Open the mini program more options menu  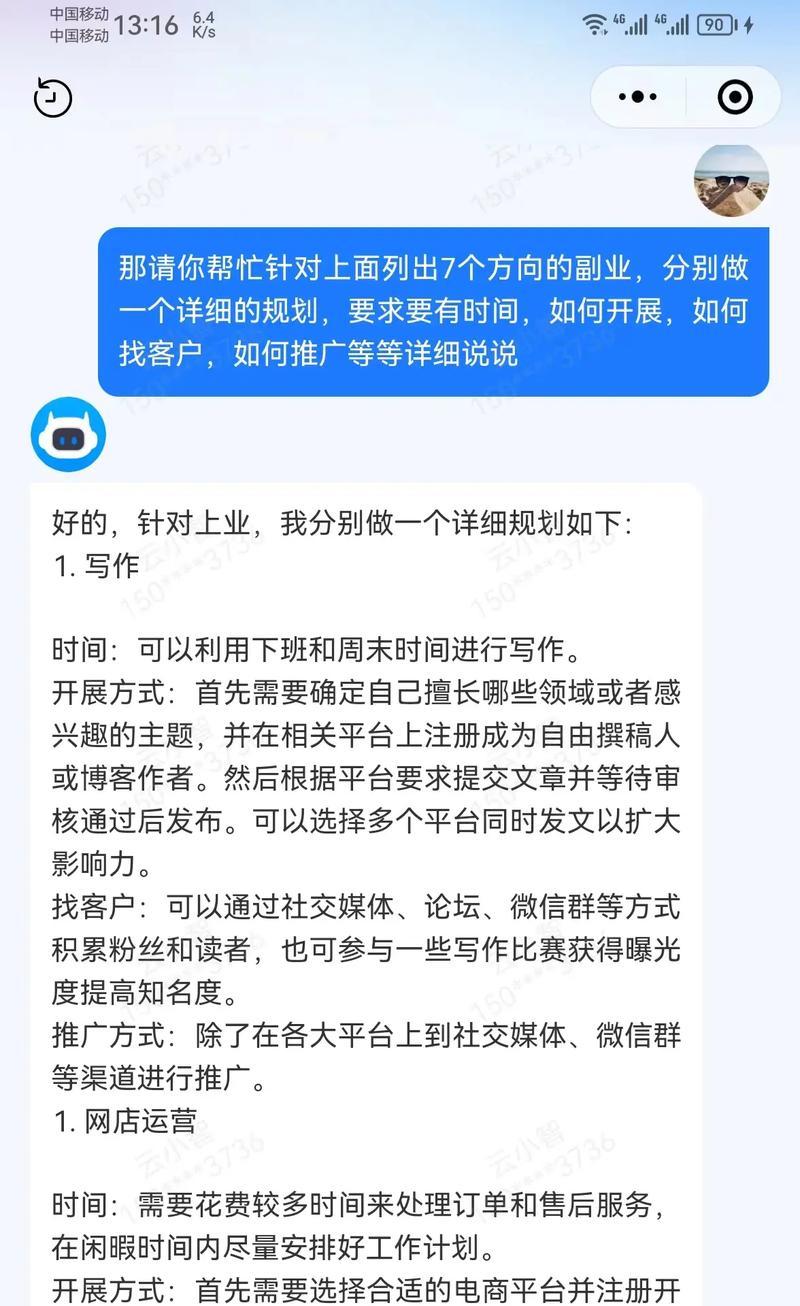pyautogui.click(x=638, y=97)
